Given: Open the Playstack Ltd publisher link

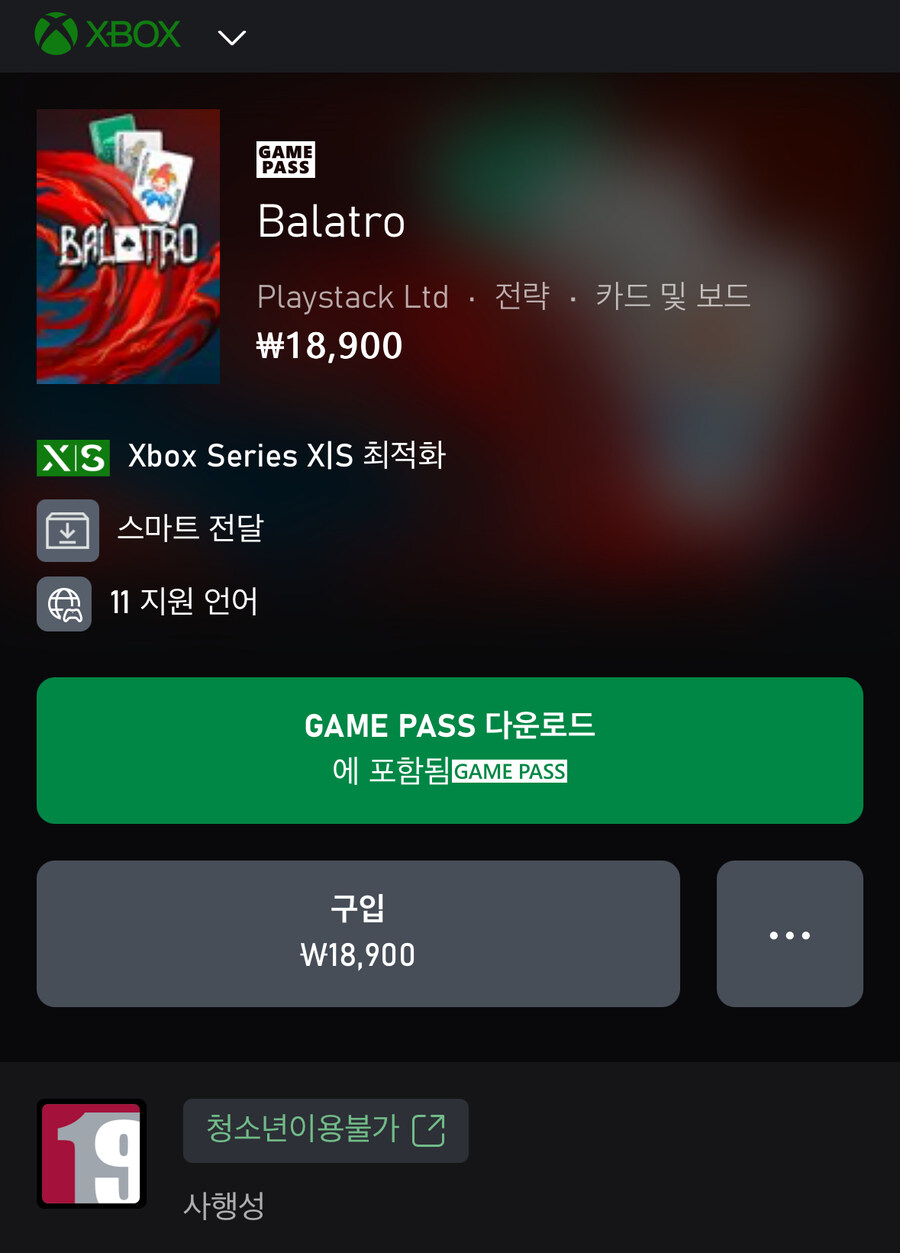Looking at the screenshot, I should [352, 297].
